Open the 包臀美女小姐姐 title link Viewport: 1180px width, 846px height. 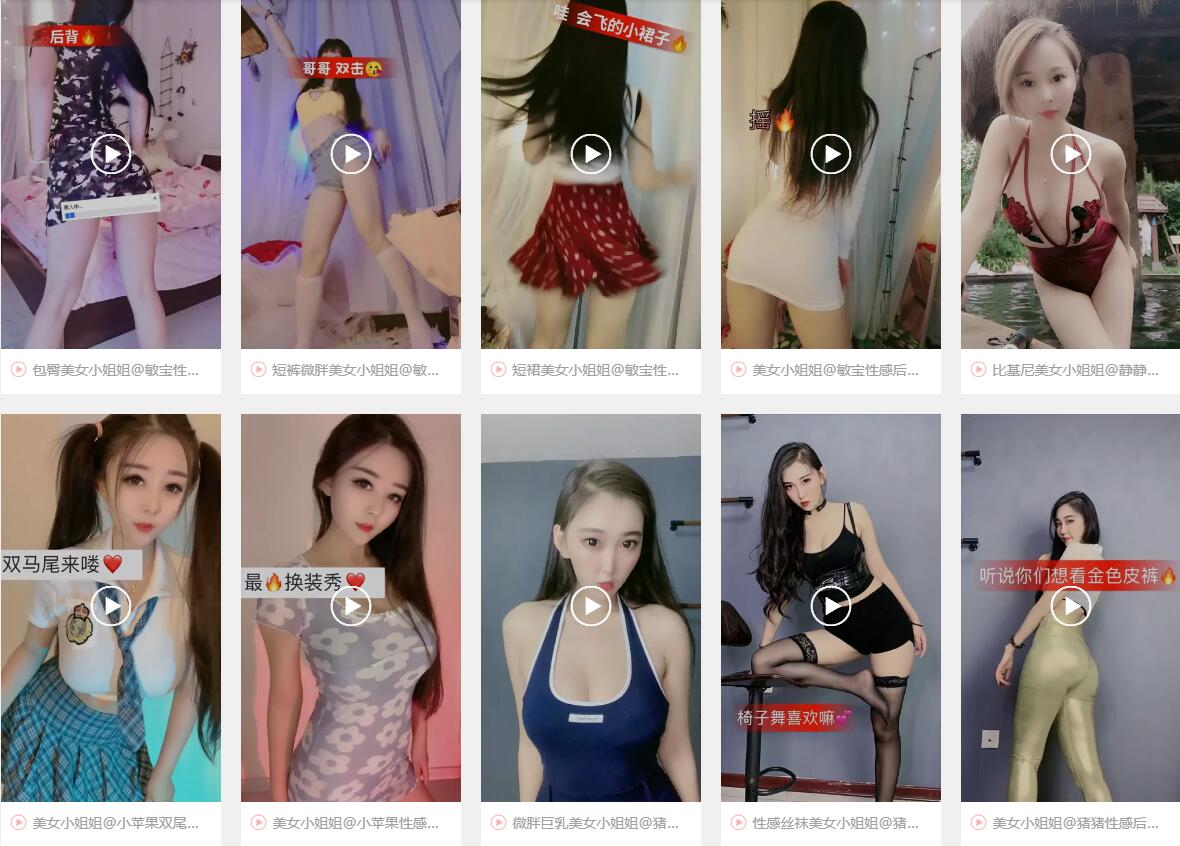tap(115, 370)
